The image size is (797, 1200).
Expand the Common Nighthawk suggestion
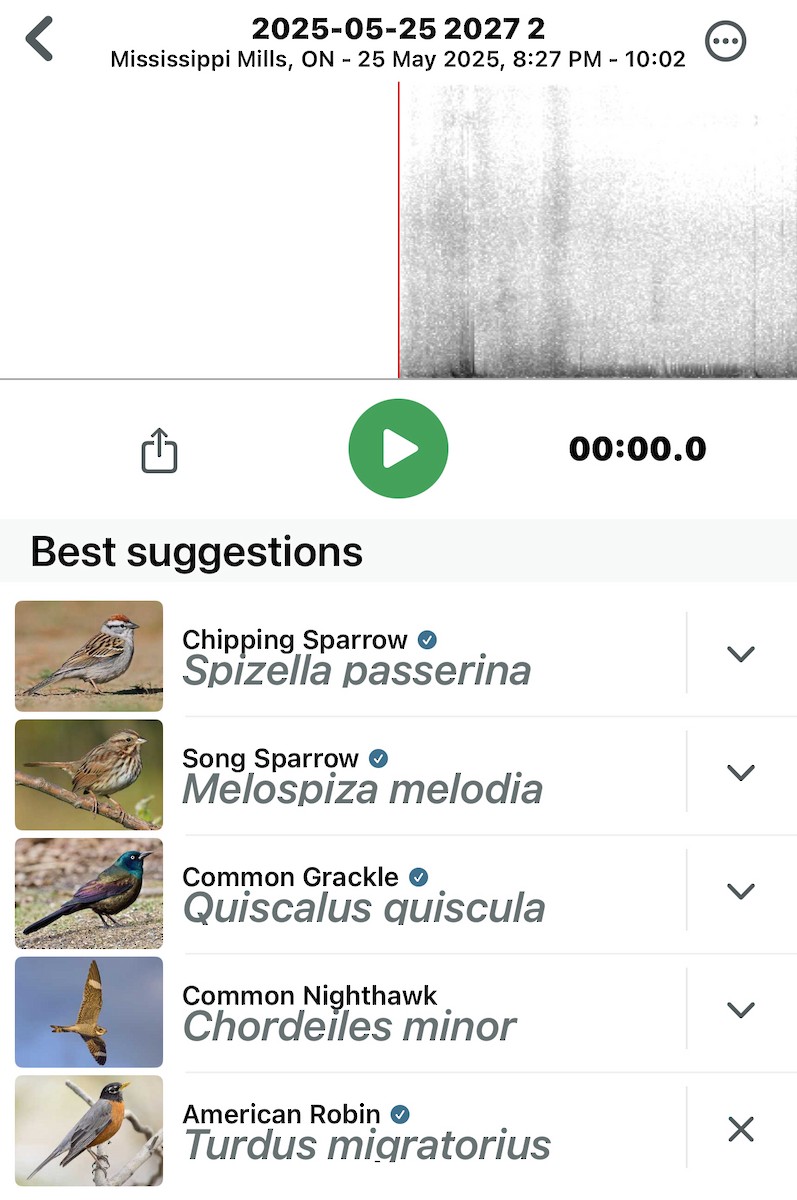click(x=740, y=1010)
